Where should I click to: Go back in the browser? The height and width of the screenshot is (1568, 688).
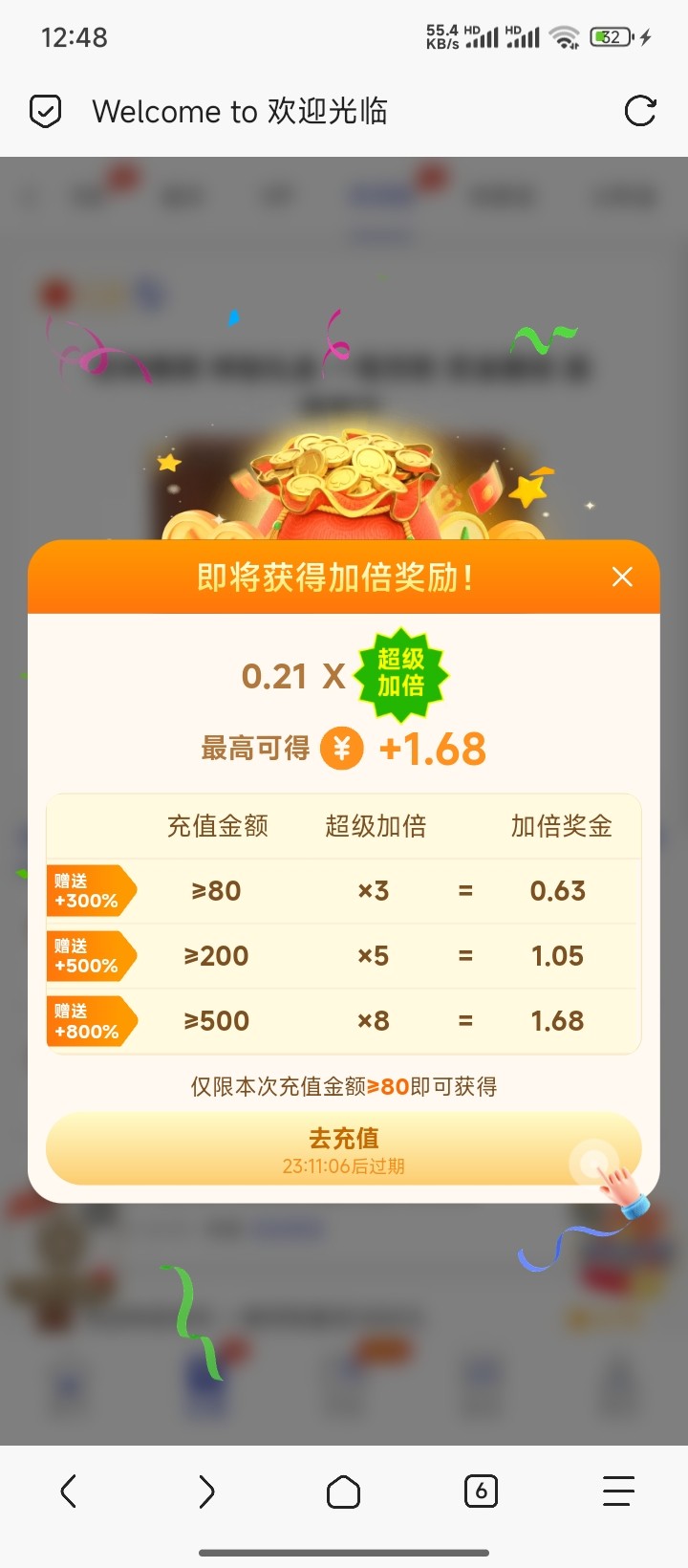pyautogui.click(x=69, y=1491)
